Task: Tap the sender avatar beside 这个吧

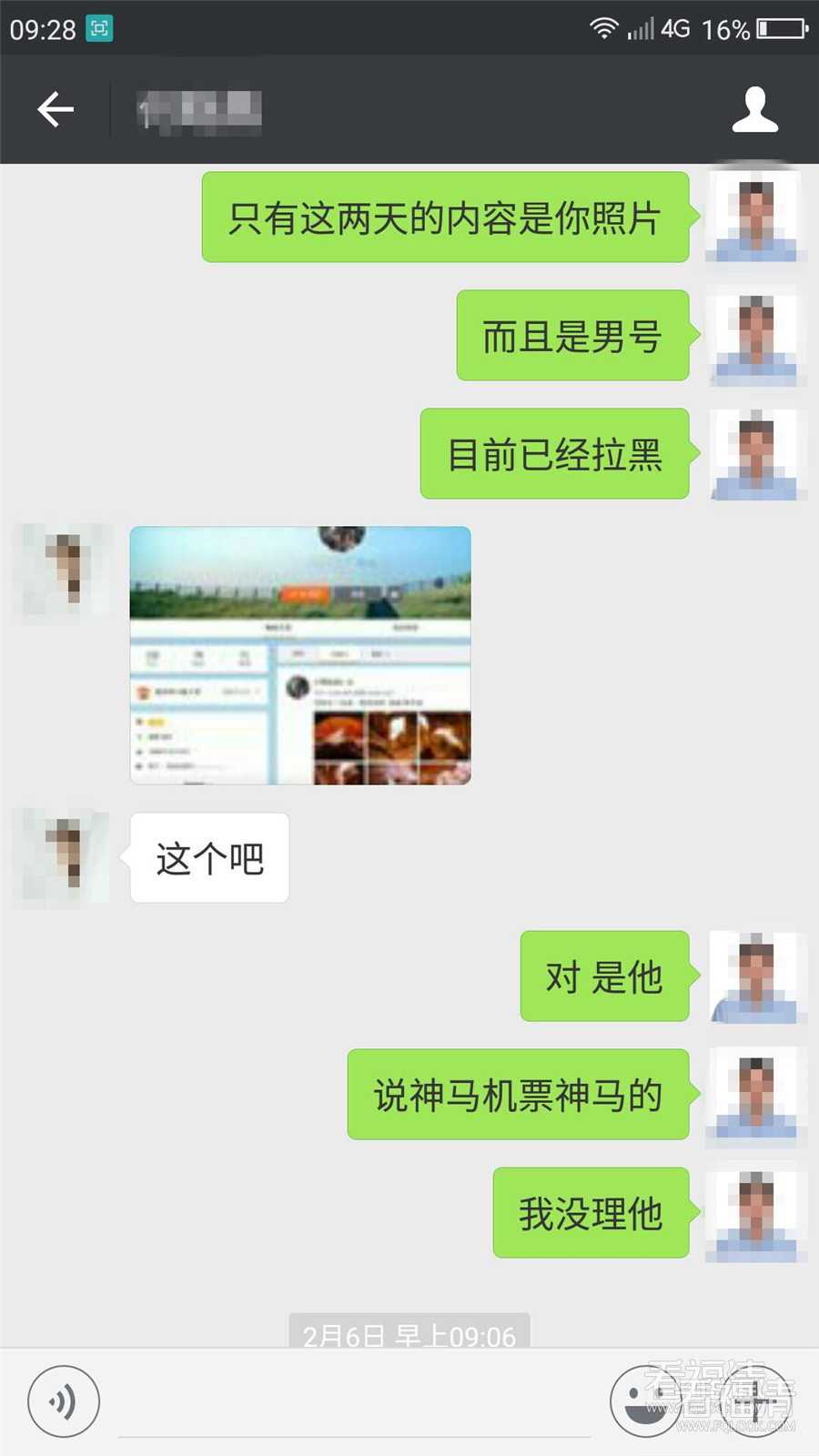Action: click(64, 857)
